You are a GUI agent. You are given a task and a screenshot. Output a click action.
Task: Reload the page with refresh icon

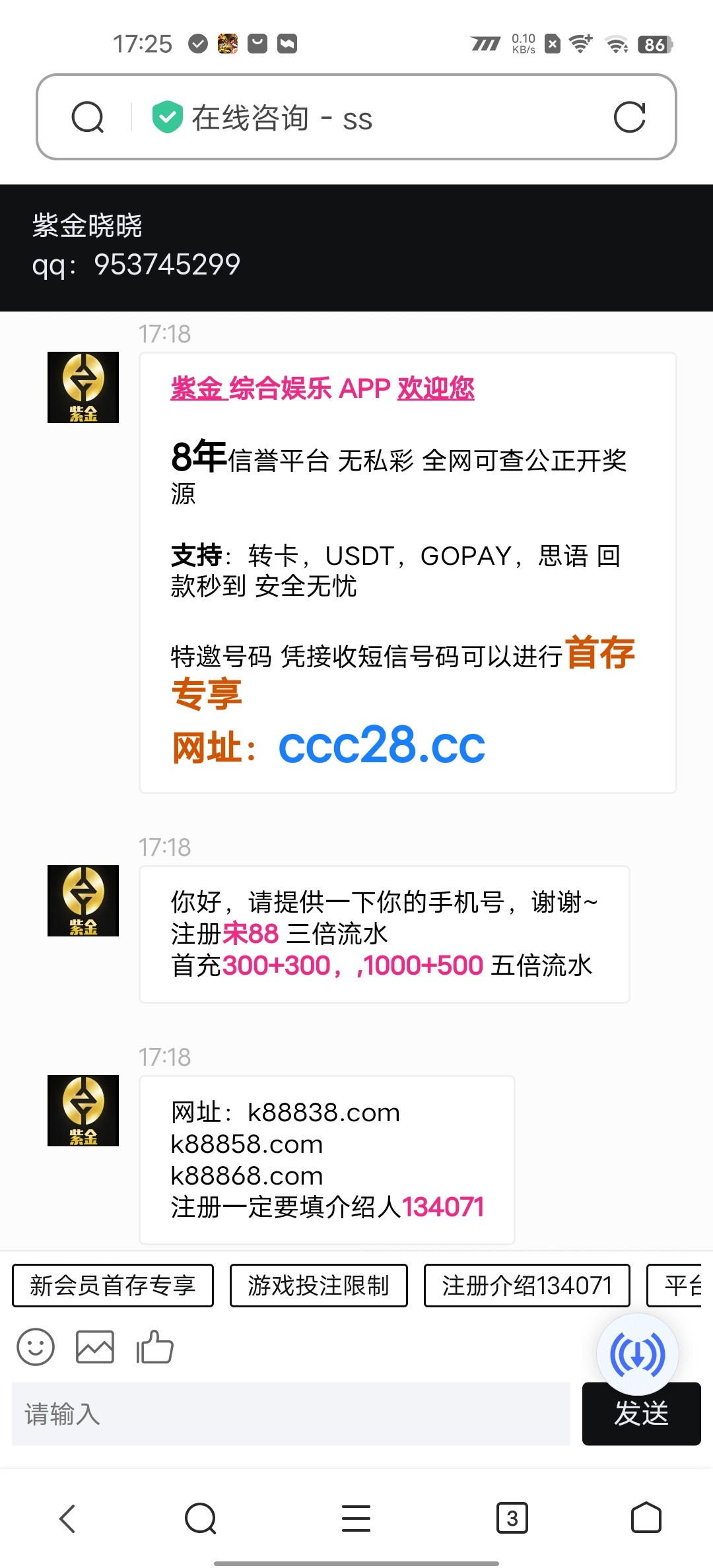[628, 118]
